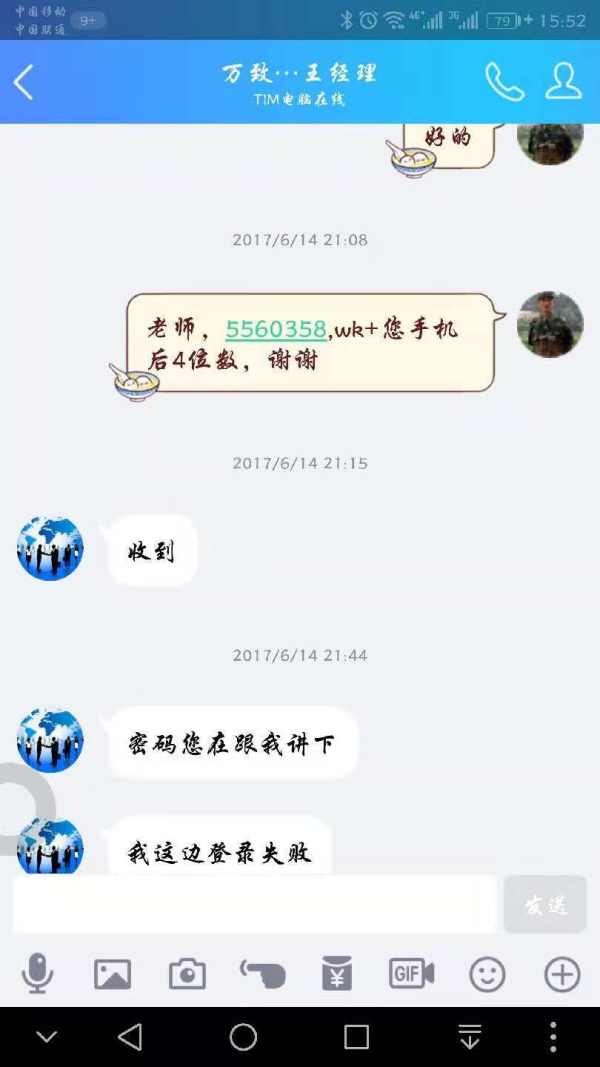
Task: Focus the message input field
Action: pos(255,904)
